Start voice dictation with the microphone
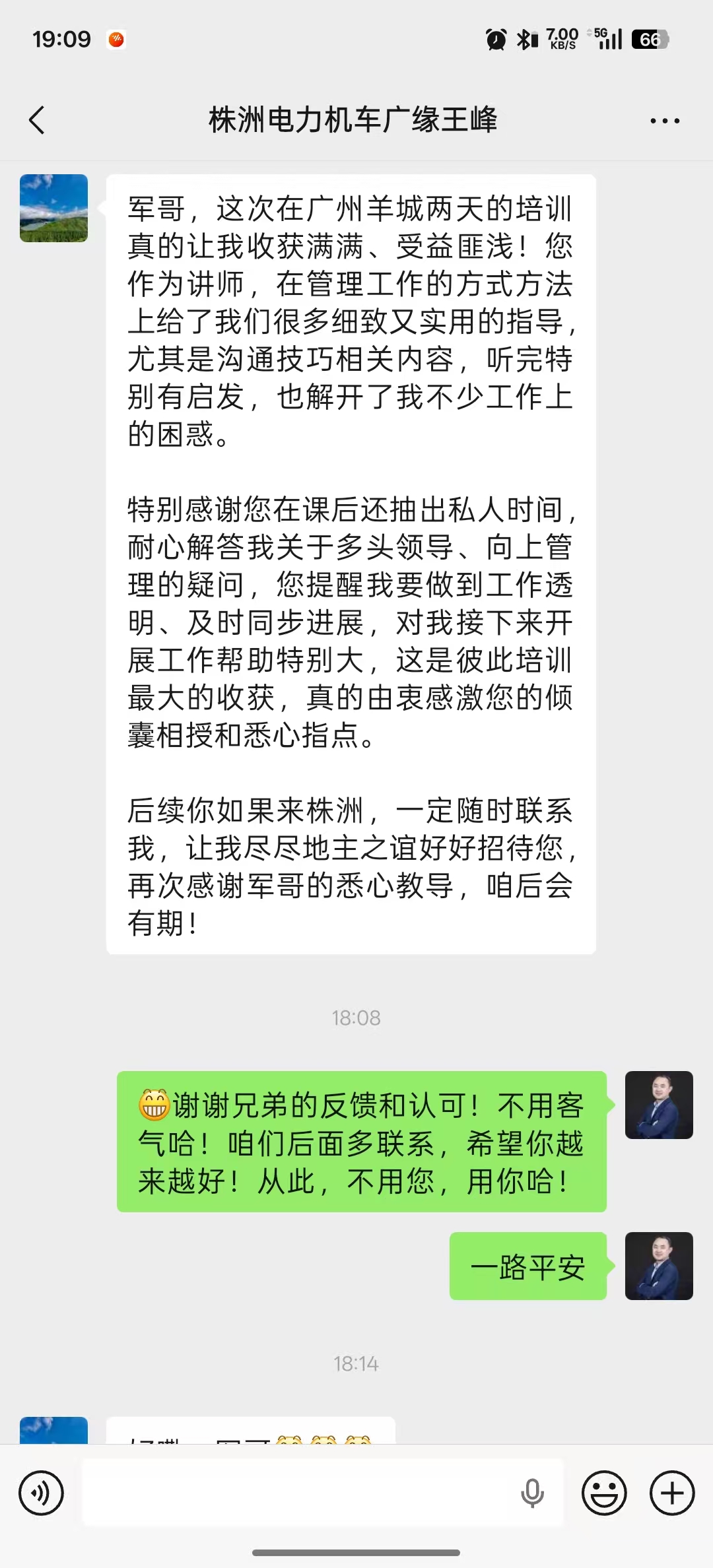Screen dimensions: 713x1568 click(x=532, y=1493)
